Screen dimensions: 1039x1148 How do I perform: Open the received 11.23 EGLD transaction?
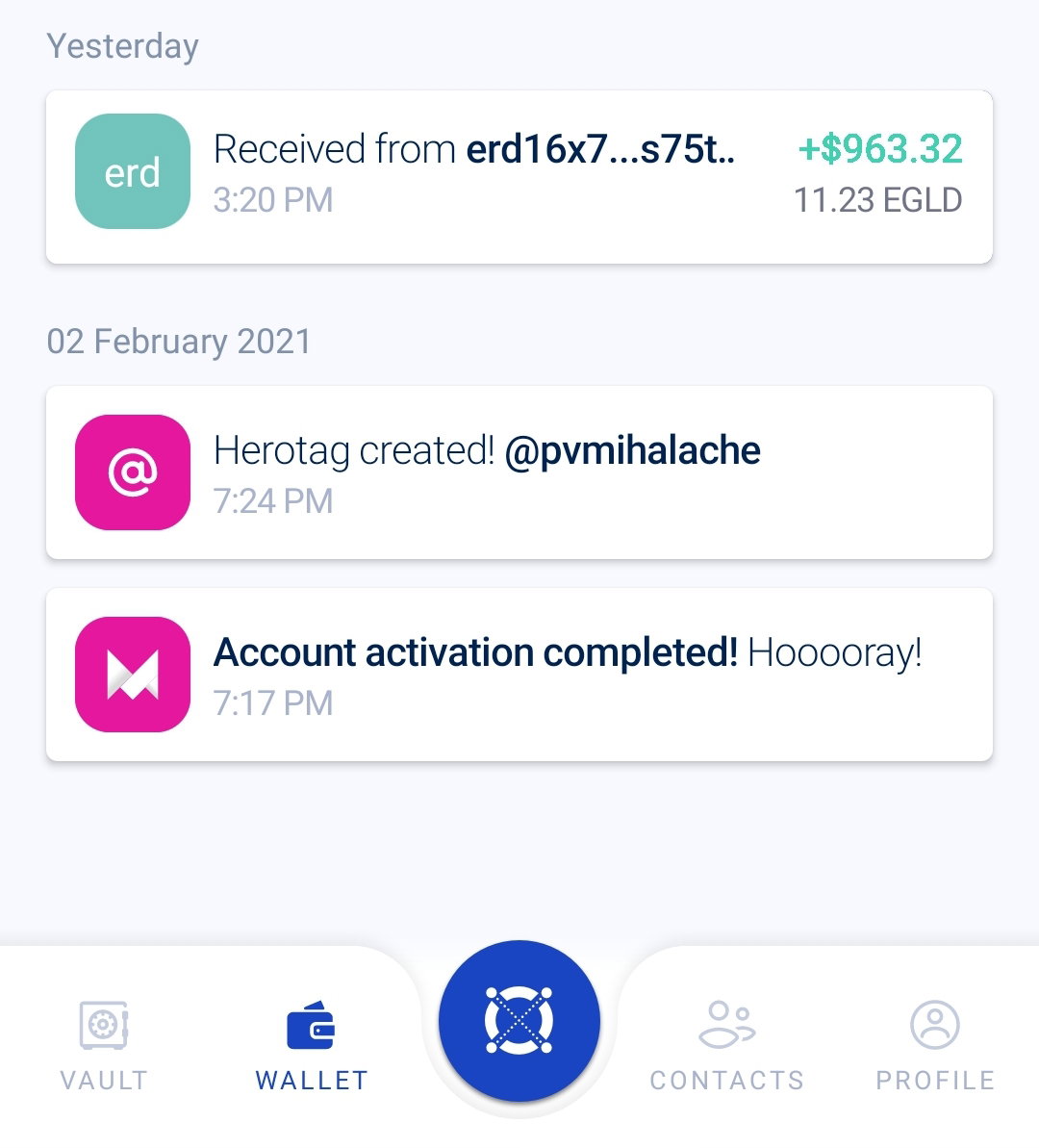pyautogui.click(x=519, y=176)
